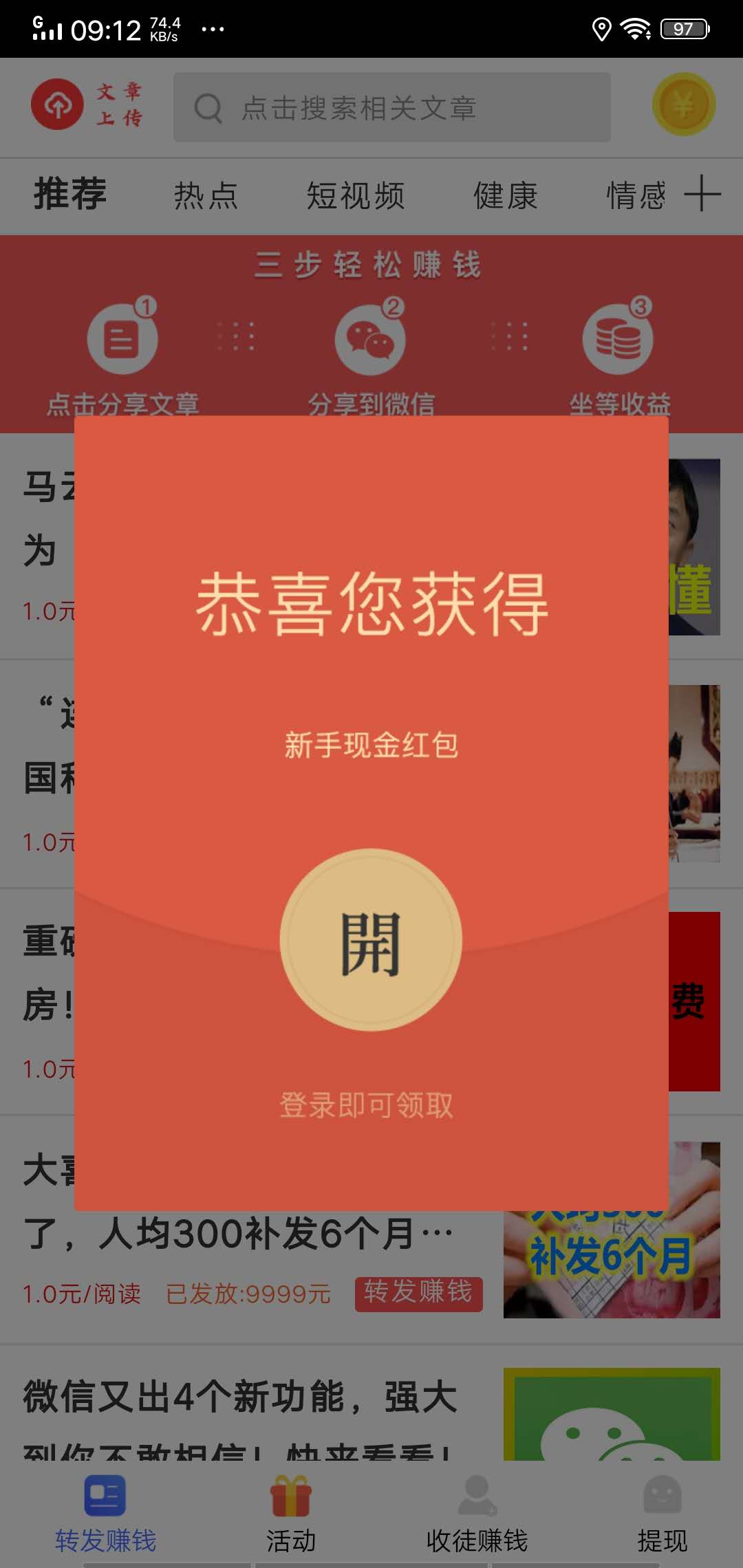Select the 短视频 tab
This screenshot has width=743, height=1568.
click(x=355, y=196)
